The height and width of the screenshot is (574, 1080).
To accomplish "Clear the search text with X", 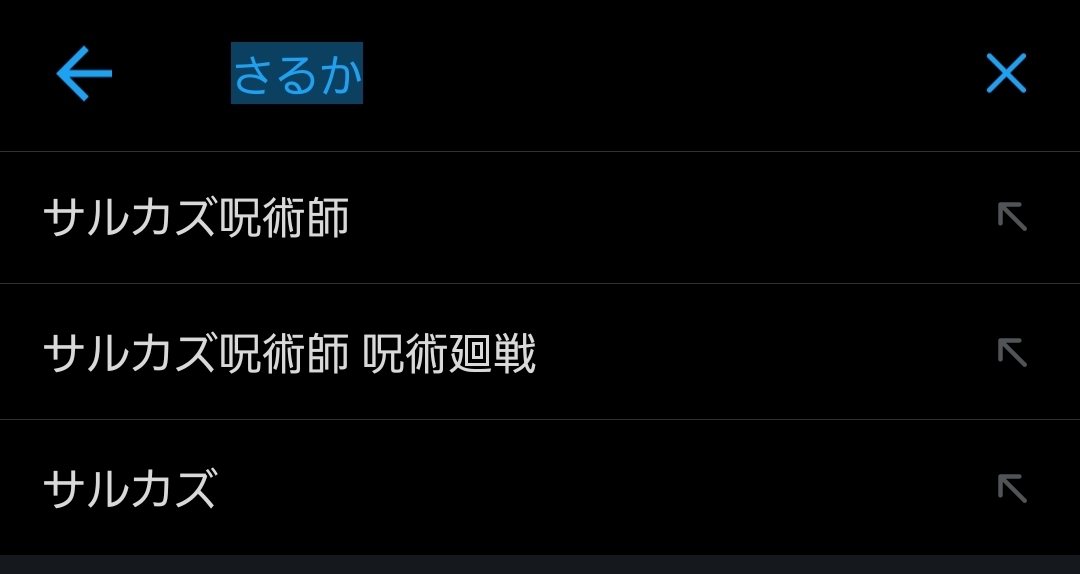I will tap(1006, 74).
